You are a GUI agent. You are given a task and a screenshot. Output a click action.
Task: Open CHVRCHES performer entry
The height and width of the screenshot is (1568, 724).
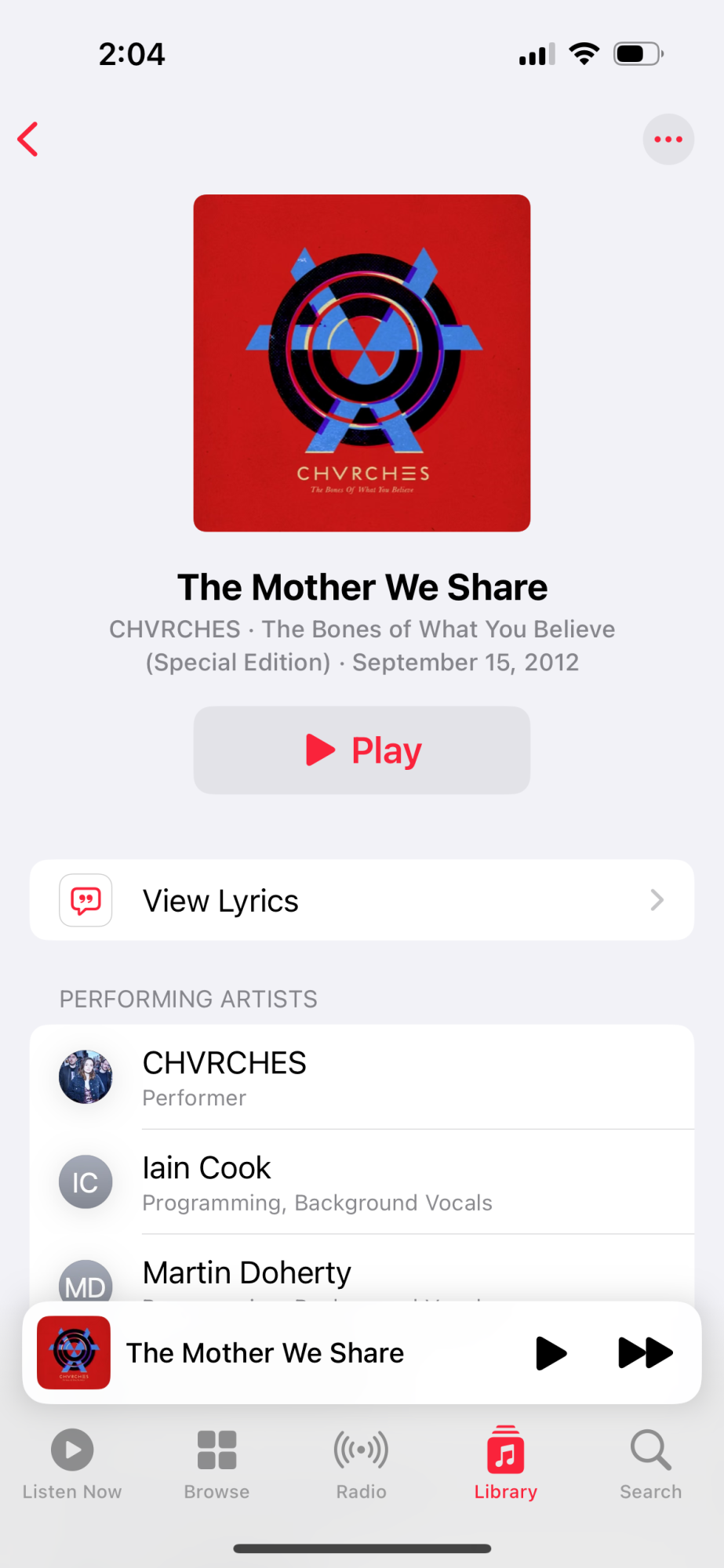[362, 1077]
